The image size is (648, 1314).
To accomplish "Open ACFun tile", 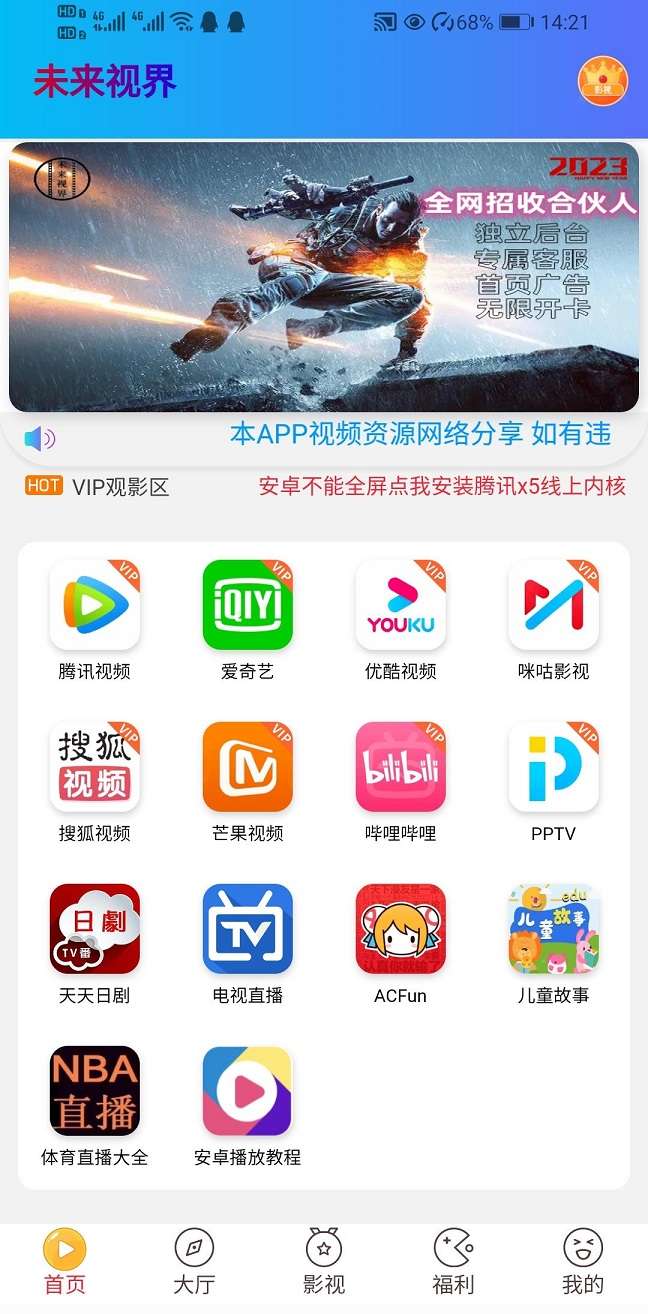I will pos(401,929).
